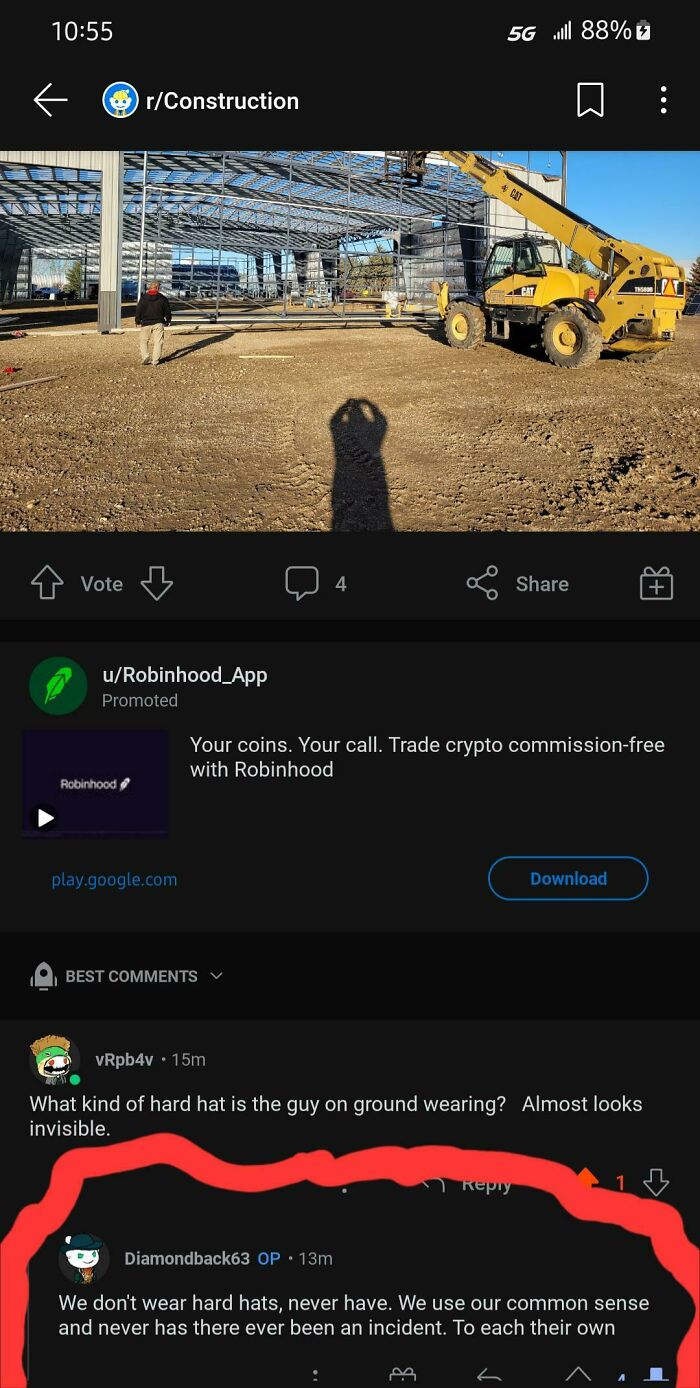This screenshot has width=700, height=1388.
Task: Play the Robinhood ad video
Action: click(x=45, y=817)
